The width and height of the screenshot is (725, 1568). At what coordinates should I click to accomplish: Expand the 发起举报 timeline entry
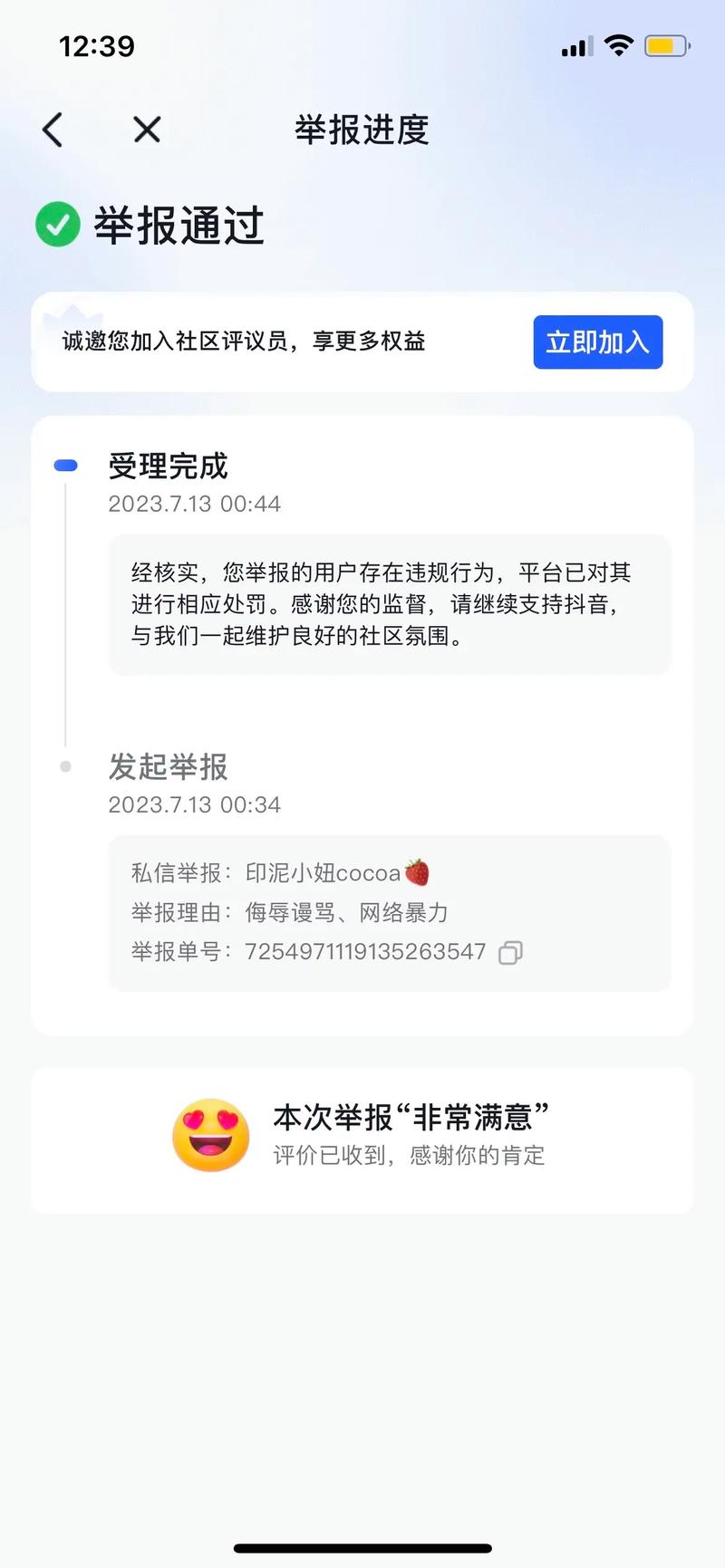168,768
